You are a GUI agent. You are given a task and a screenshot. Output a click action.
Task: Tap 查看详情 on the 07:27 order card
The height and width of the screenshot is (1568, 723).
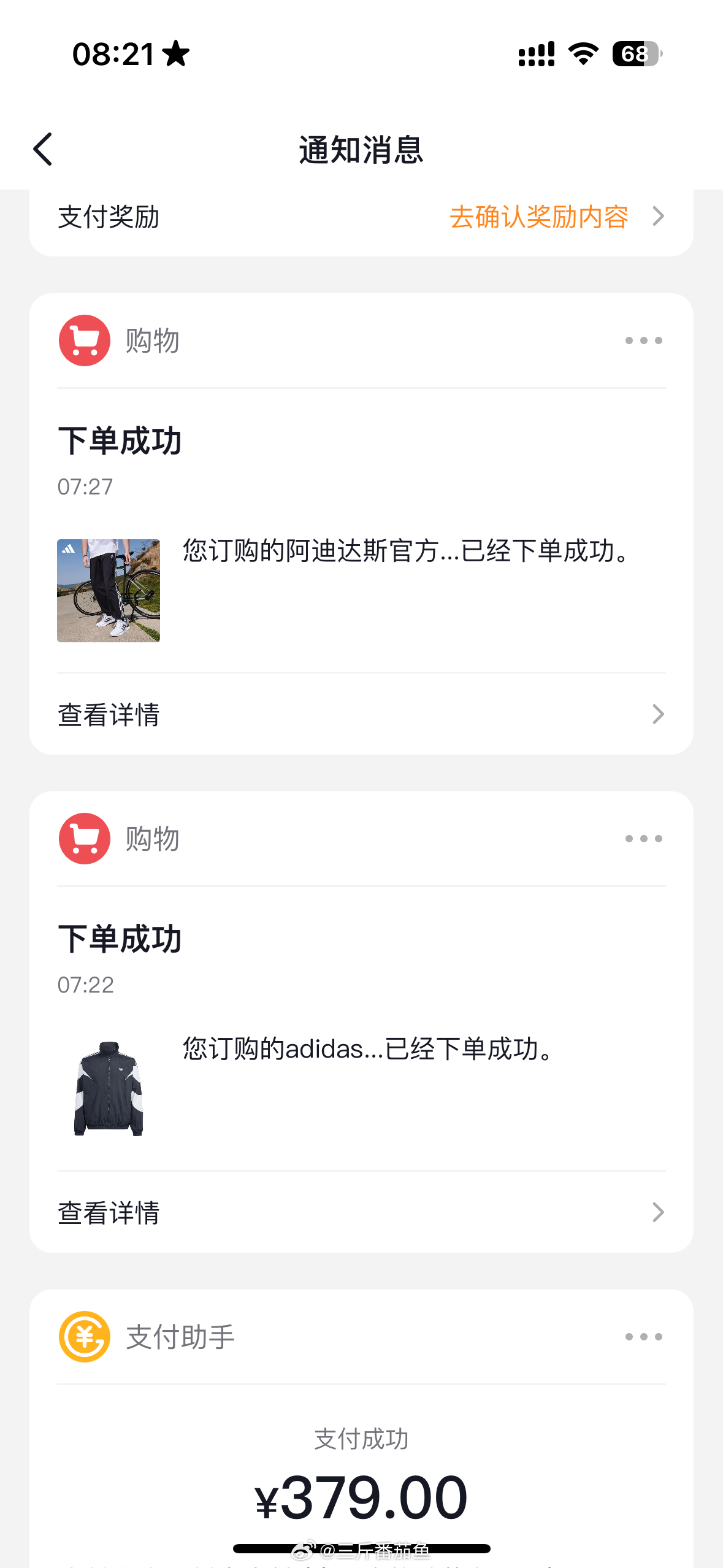coord(110,714)
